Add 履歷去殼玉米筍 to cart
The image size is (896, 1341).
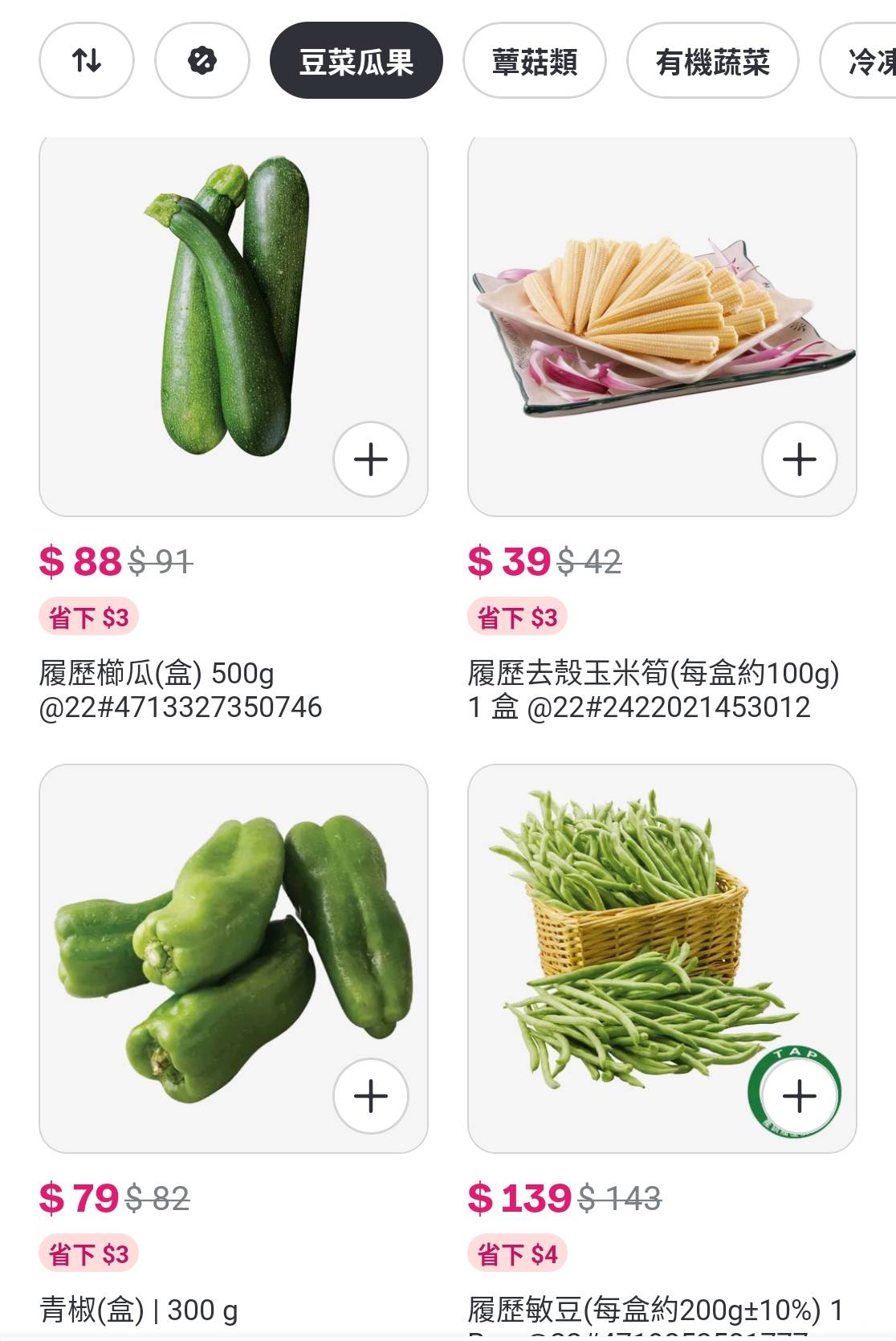point(800,460)
